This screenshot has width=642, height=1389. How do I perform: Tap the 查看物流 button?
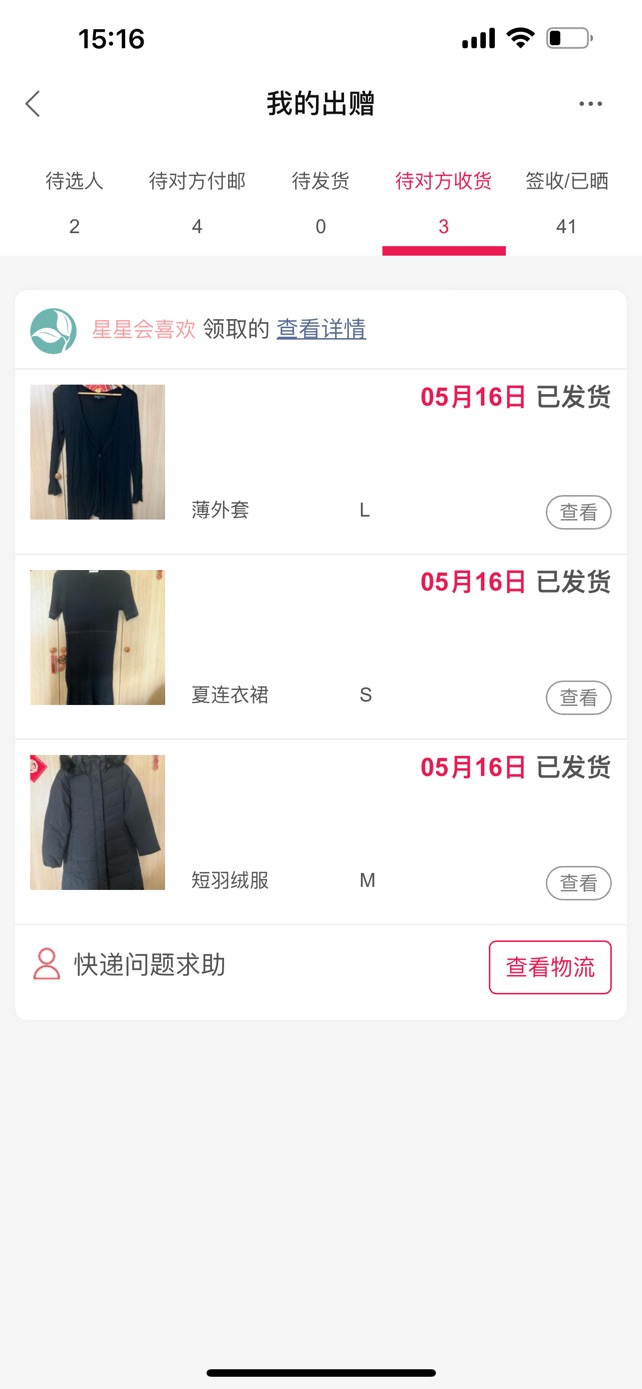pyautogui.click(x=550, y=967)
